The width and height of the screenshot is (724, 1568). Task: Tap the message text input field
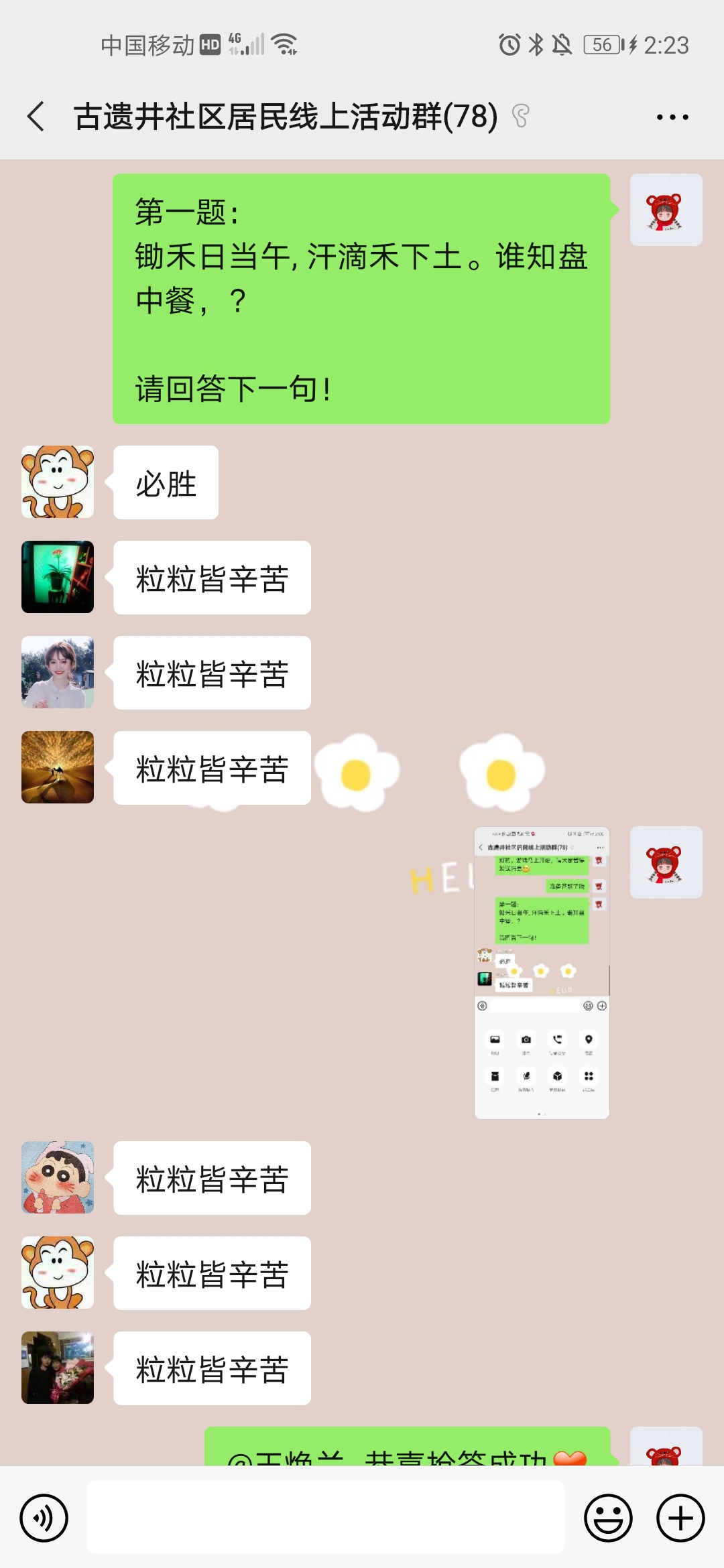point(325,1518)
